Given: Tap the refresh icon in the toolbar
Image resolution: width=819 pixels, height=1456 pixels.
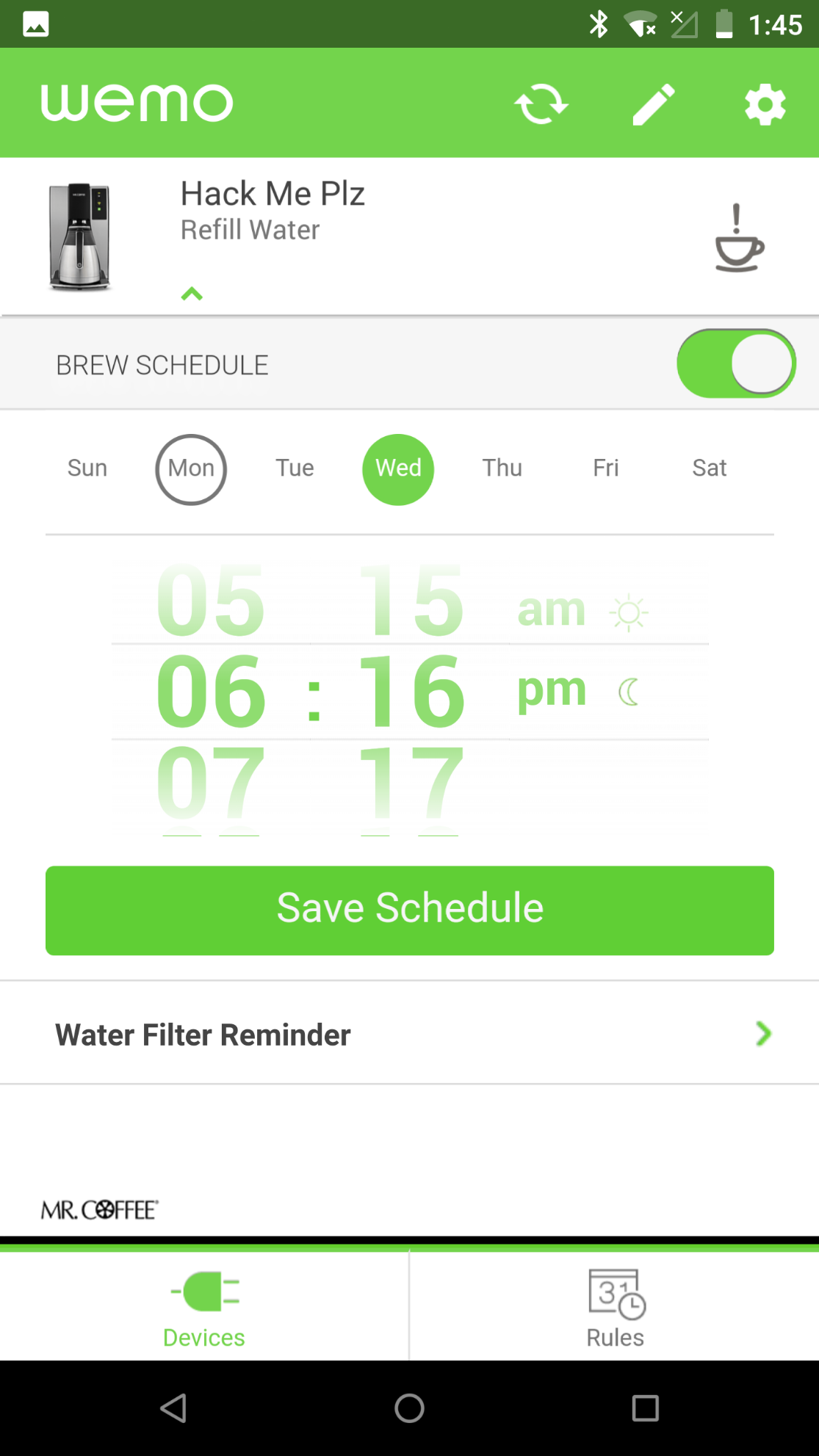Looking at the screenshot, I should click(x=541, y=104).
